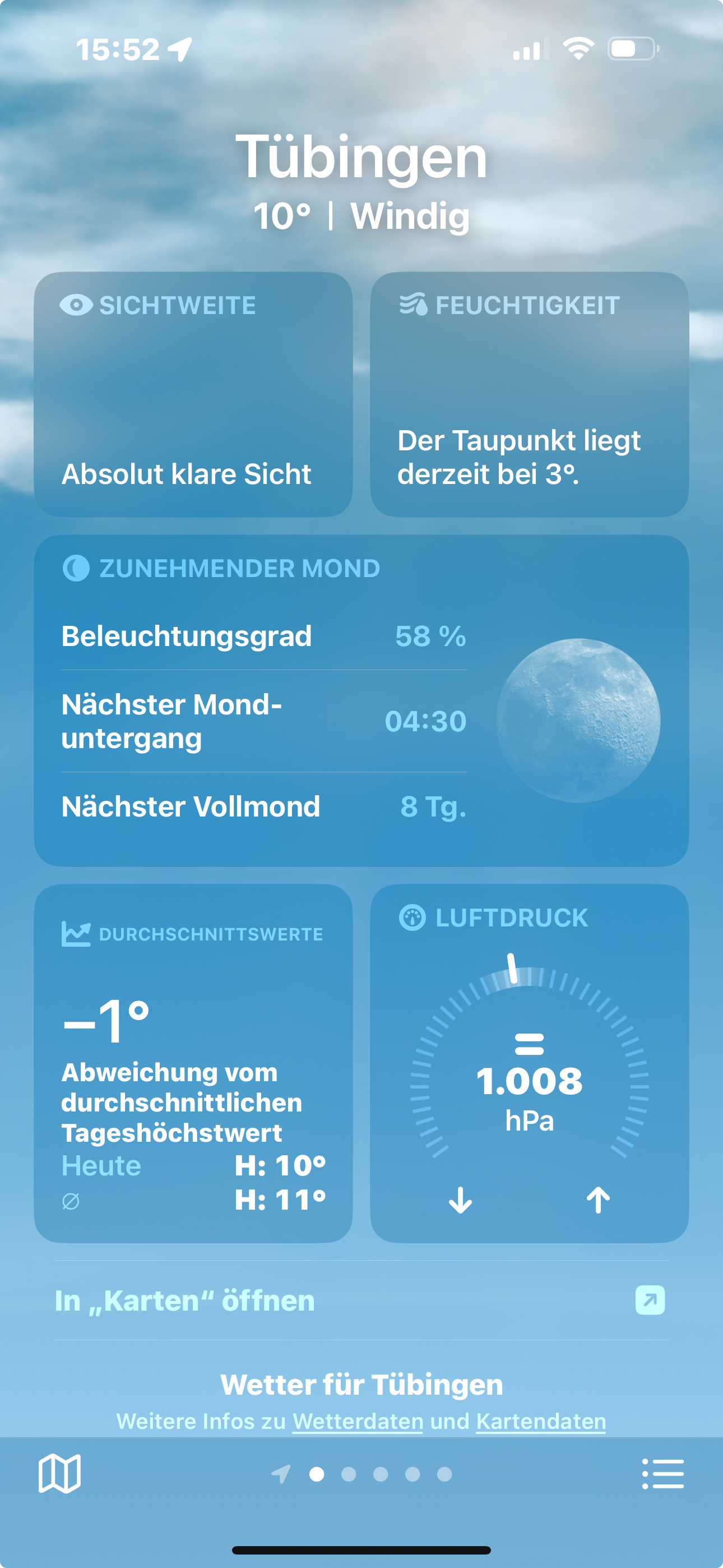Follow the Kartendaten info link
The width and height of the screenshot is (723, 1568).
pos(540,1421)
